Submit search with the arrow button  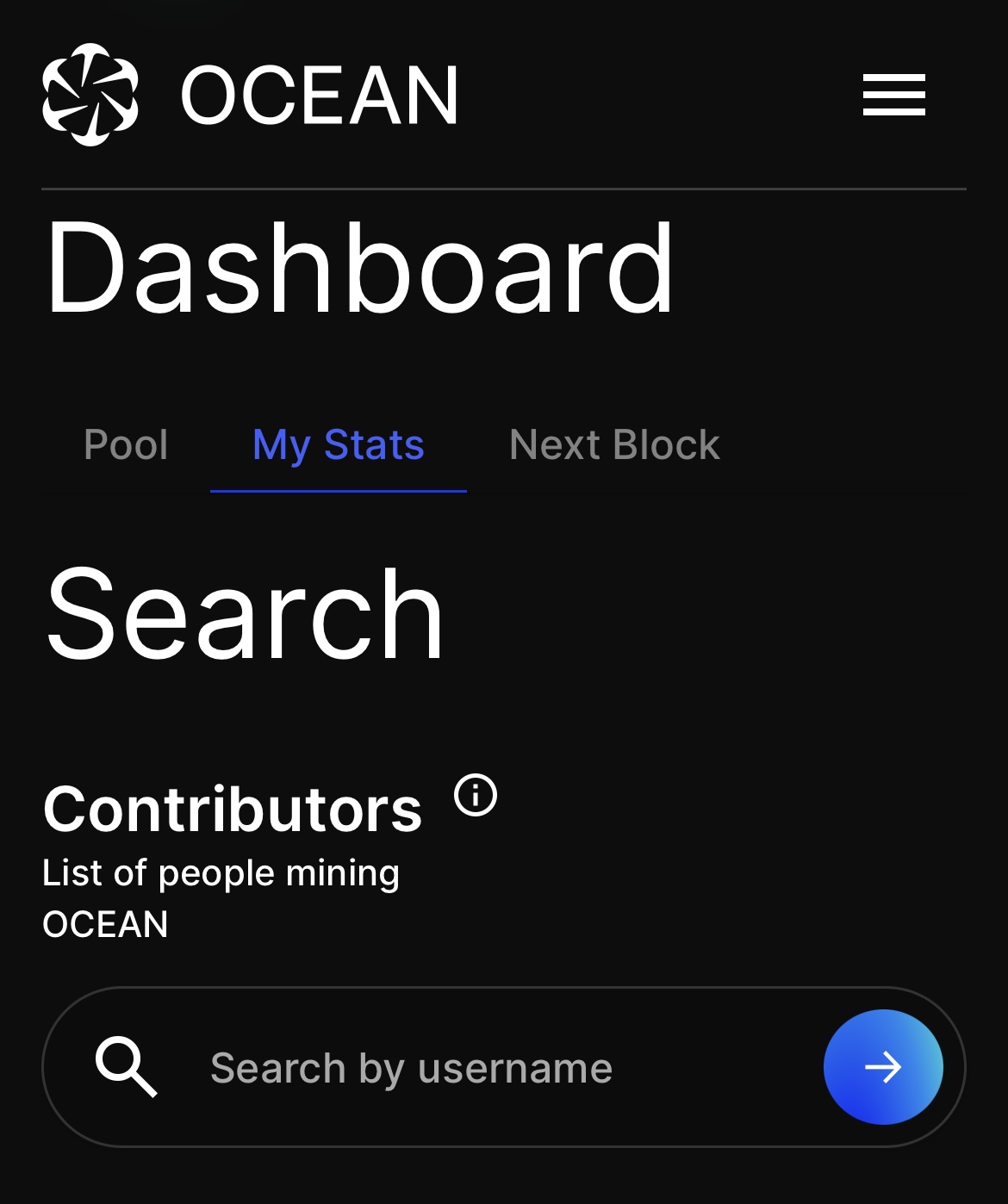coord(882,1067)
